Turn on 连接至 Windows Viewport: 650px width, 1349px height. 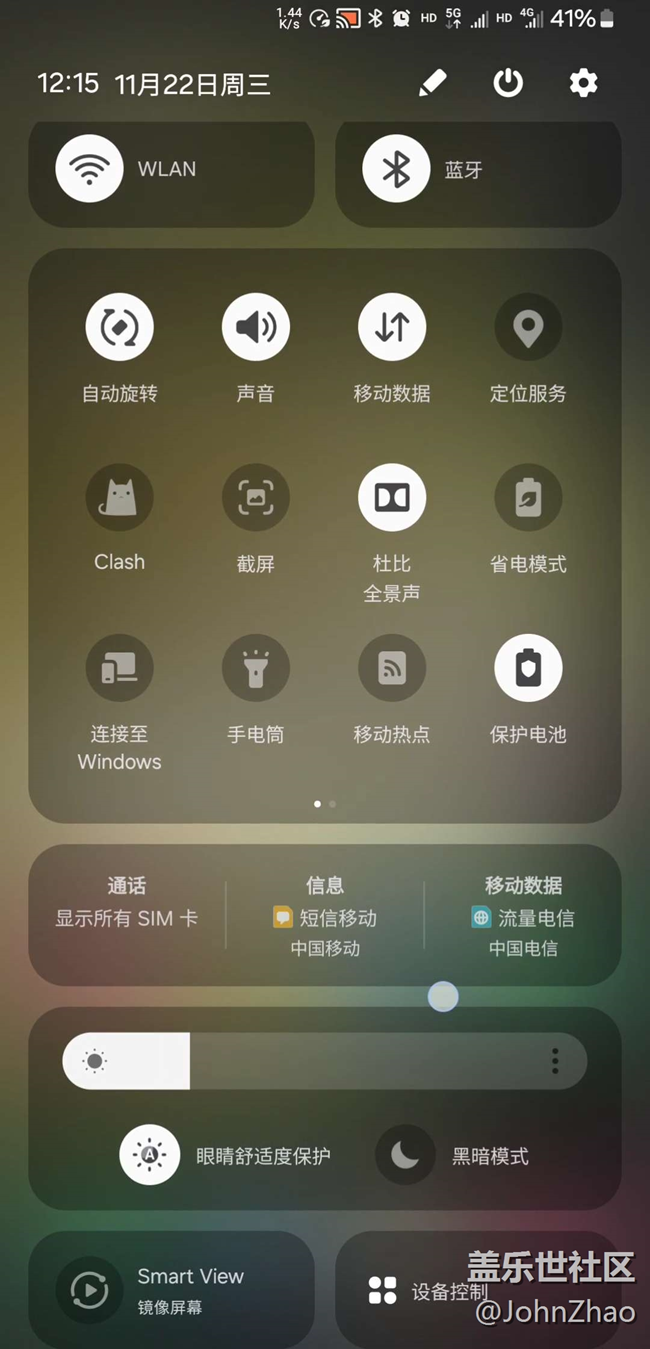pyautogui.click(x=120, y=668)
